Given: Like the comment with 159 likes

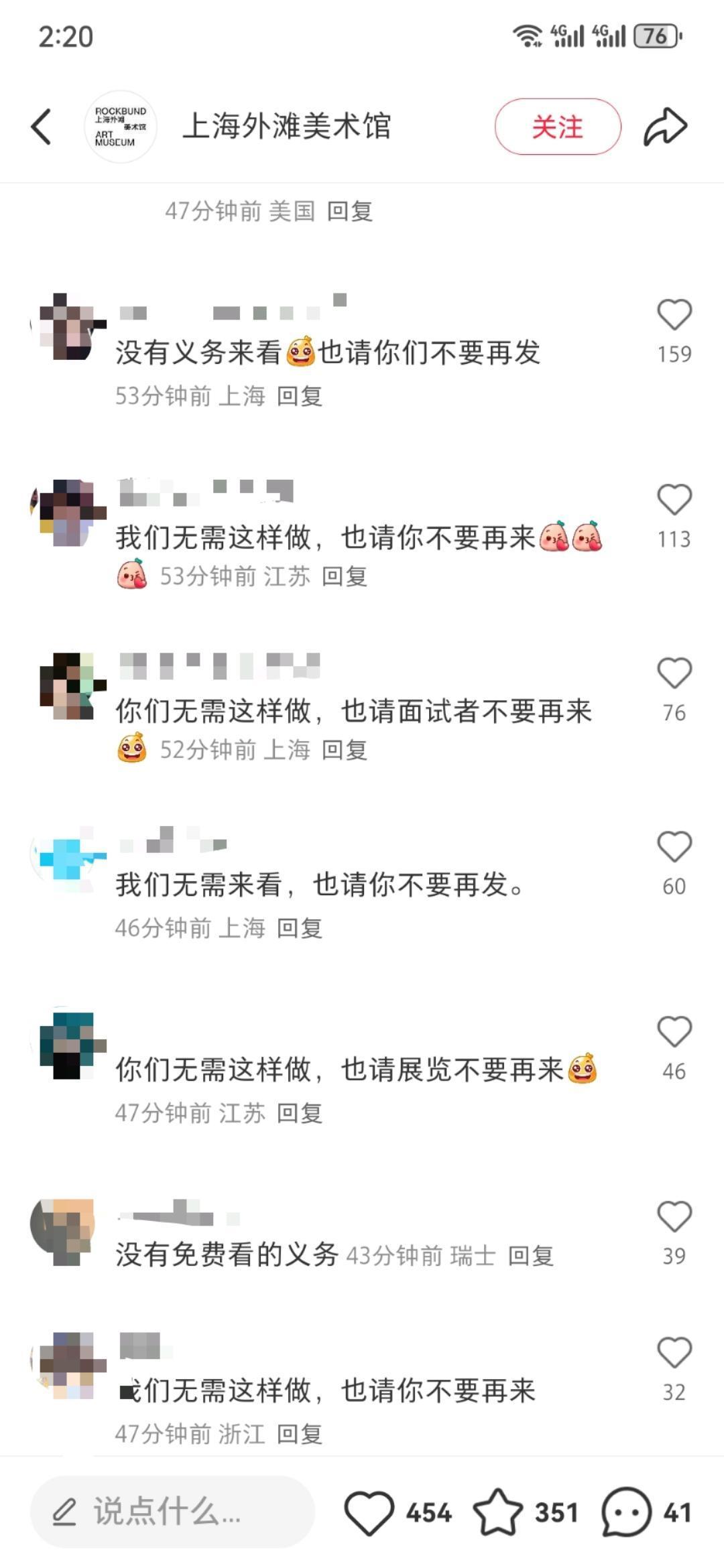Looking at the screenshot, I should [674, 315].
